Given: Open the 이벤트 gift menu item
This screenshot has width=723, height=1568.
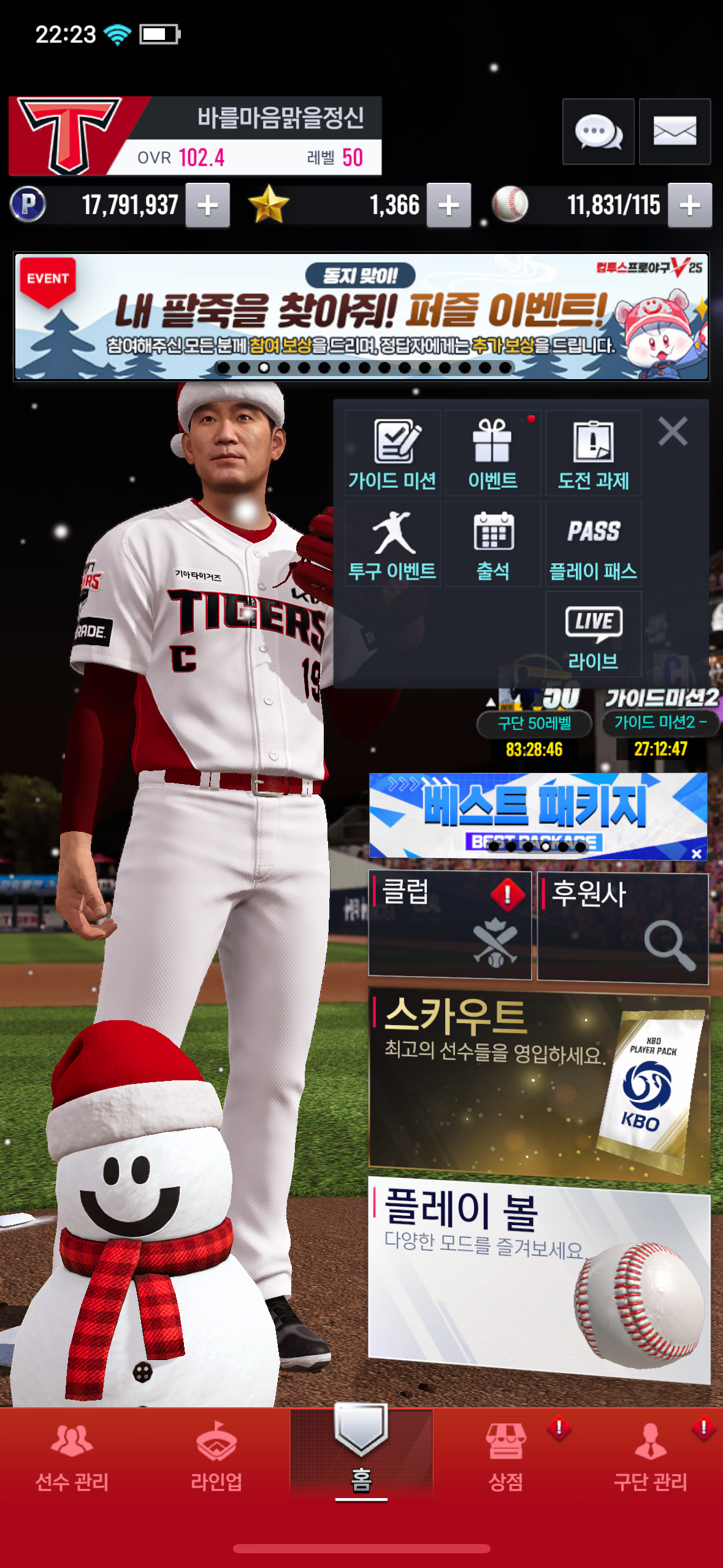Looking at the screenshot, I should tap(492, 453).
